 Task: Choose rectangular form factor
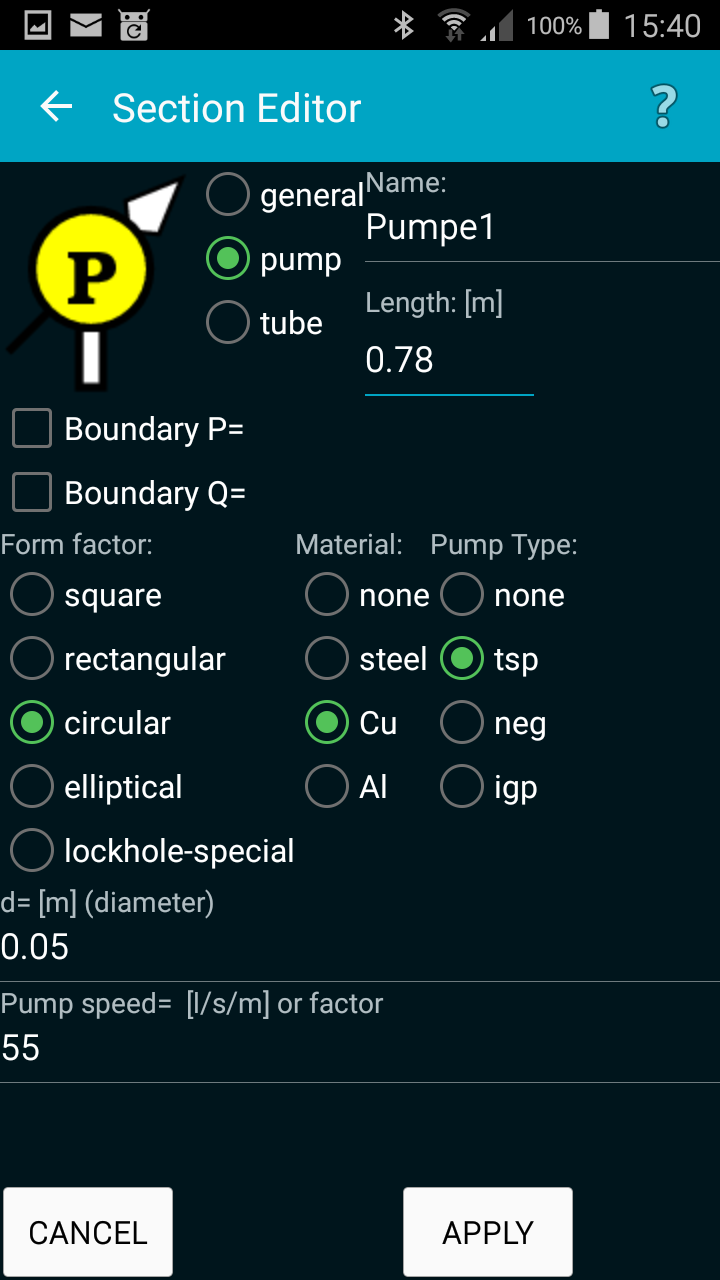(x=32, y=659)
